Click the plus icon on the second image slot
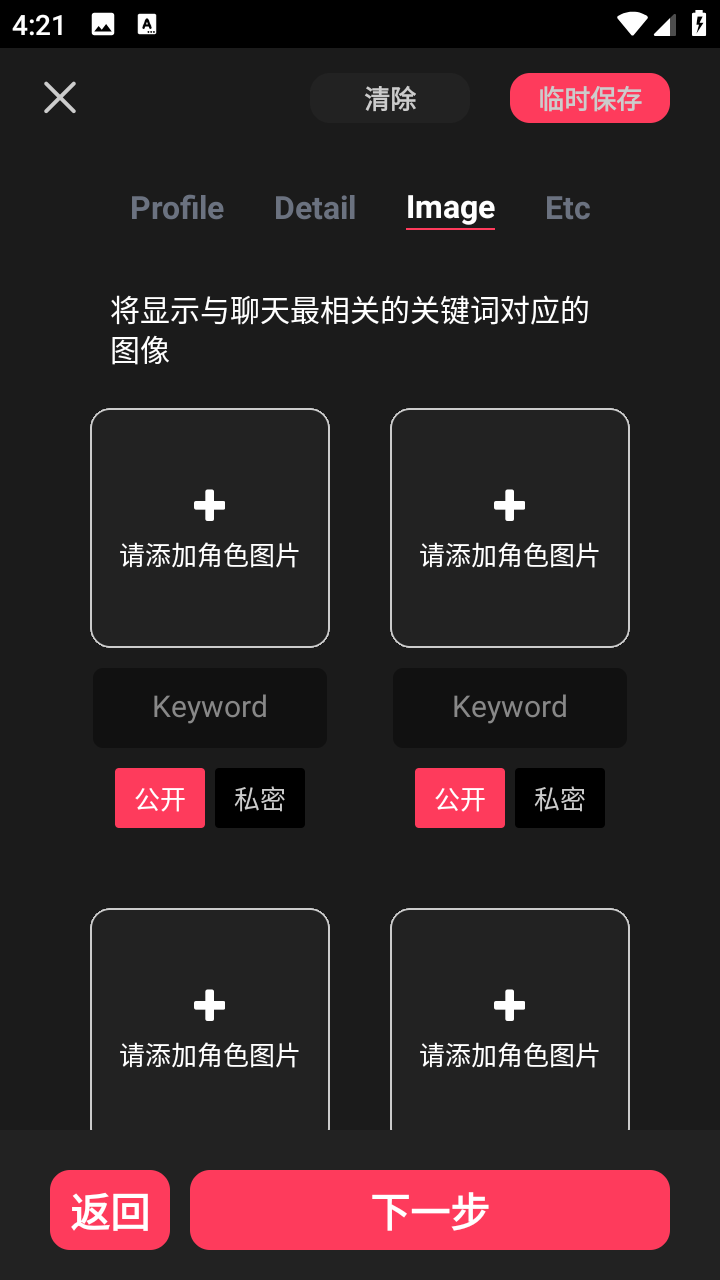The width and height of the screenshot is (720, 1280). [509, 505]
